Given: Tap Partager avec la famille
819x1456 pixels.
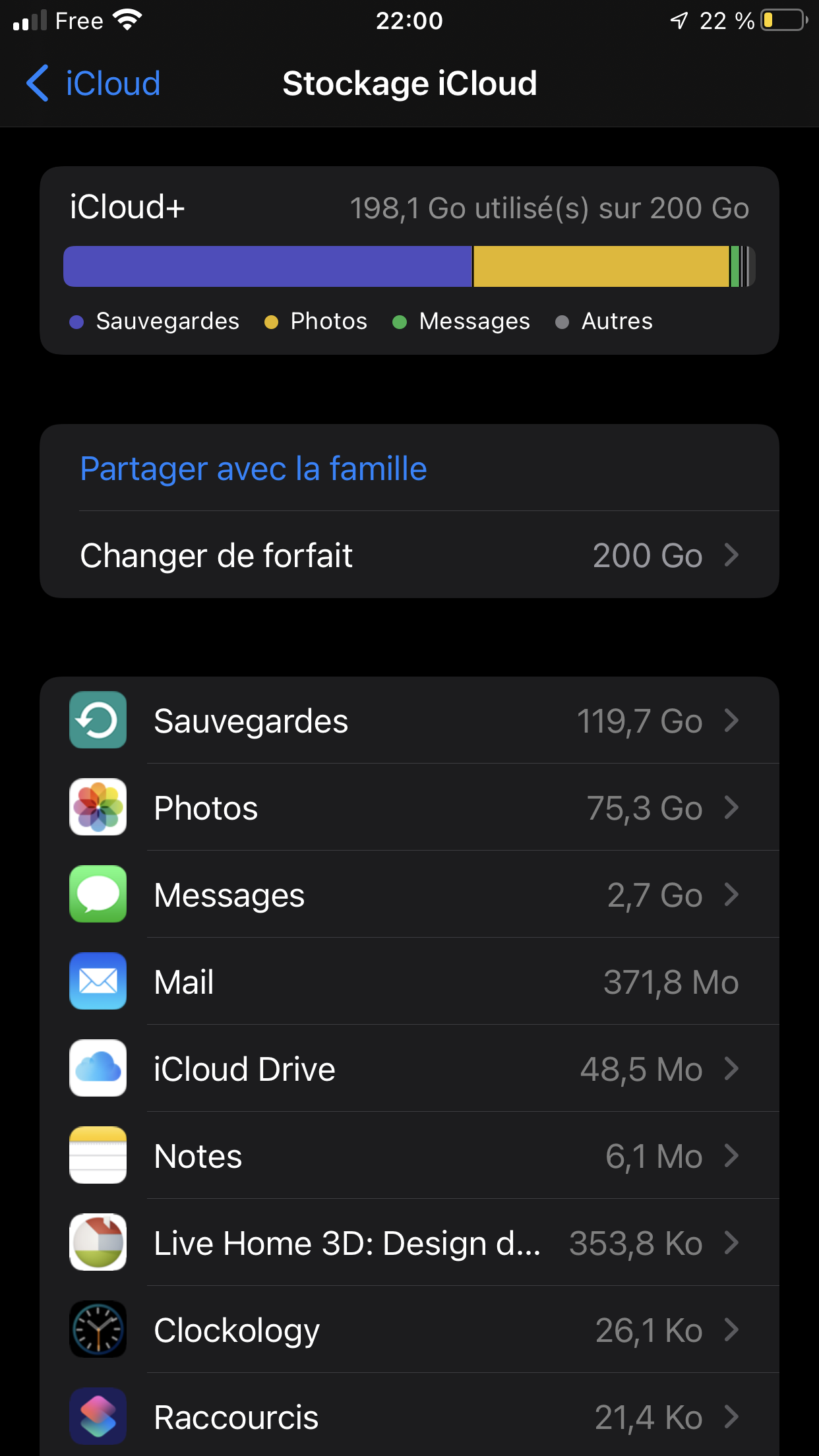Looking at the screenshot, I should pos(253,469).
